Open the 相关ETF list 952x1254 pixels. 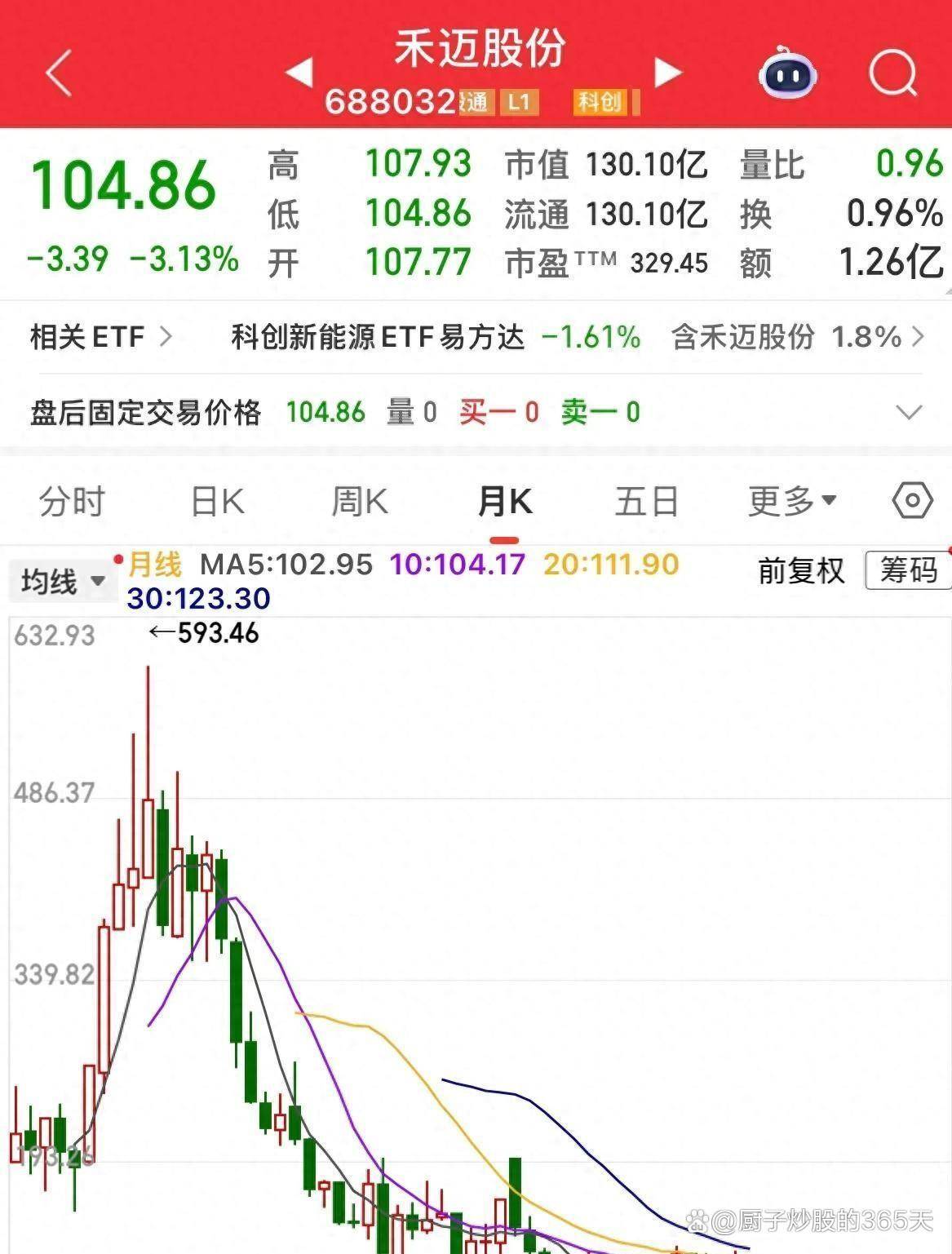(100, 336)
